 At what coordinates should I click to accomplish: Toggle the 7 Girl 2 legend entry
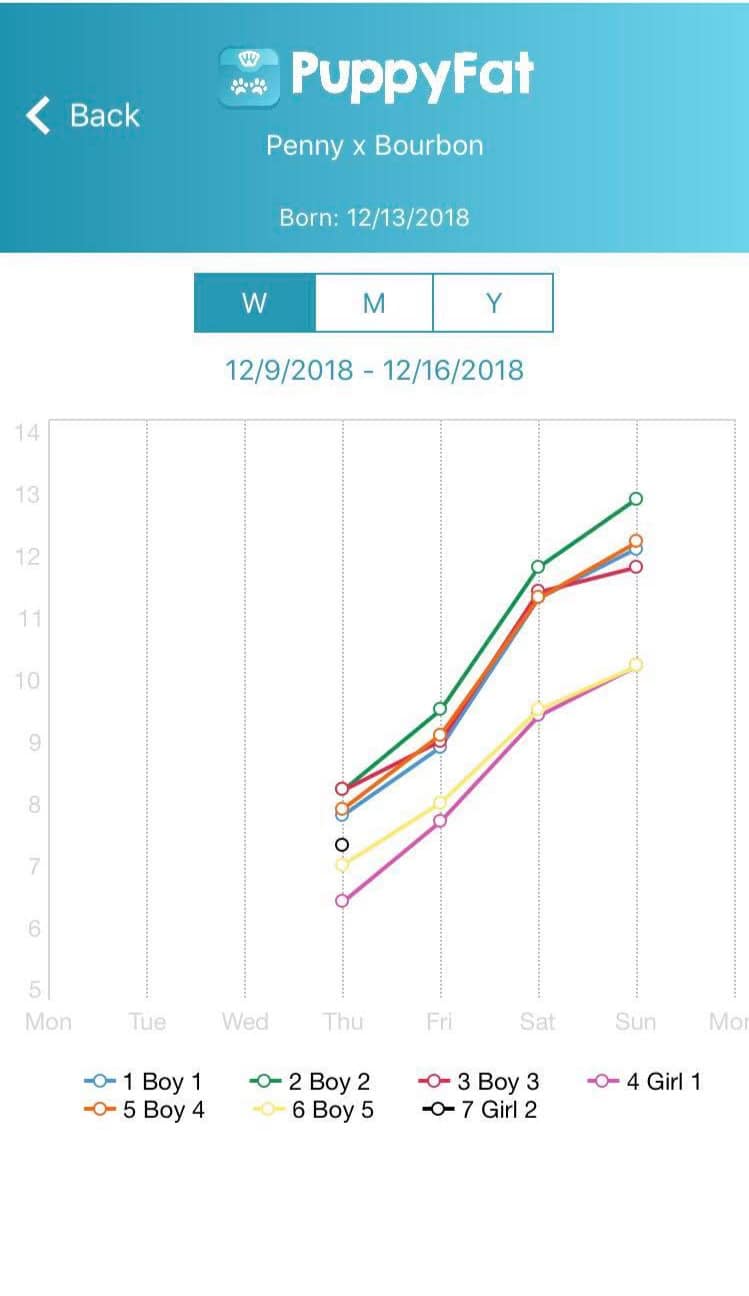coord(479,1110)
